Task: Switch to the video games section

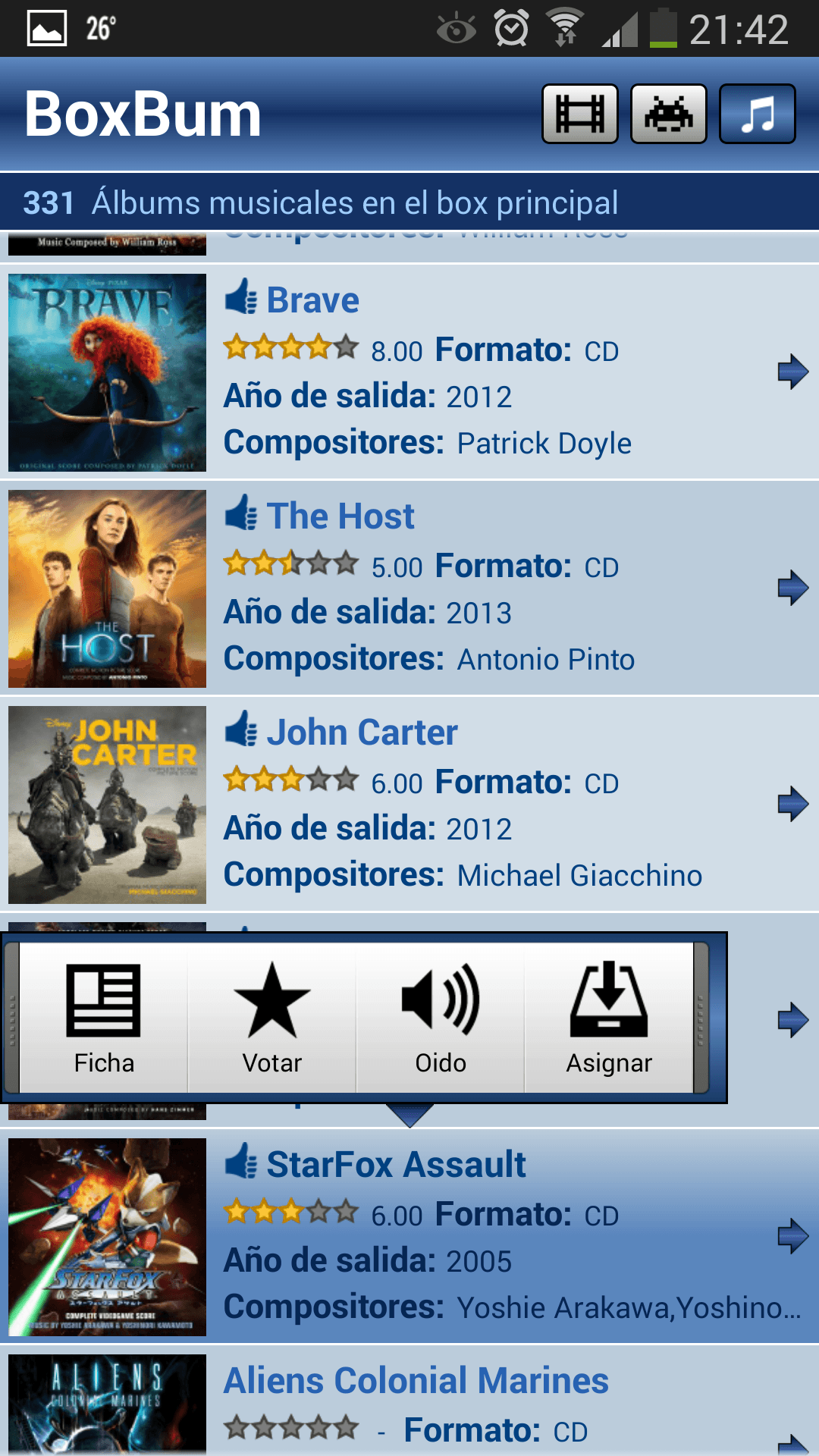Action: click(x=668, y=114)
